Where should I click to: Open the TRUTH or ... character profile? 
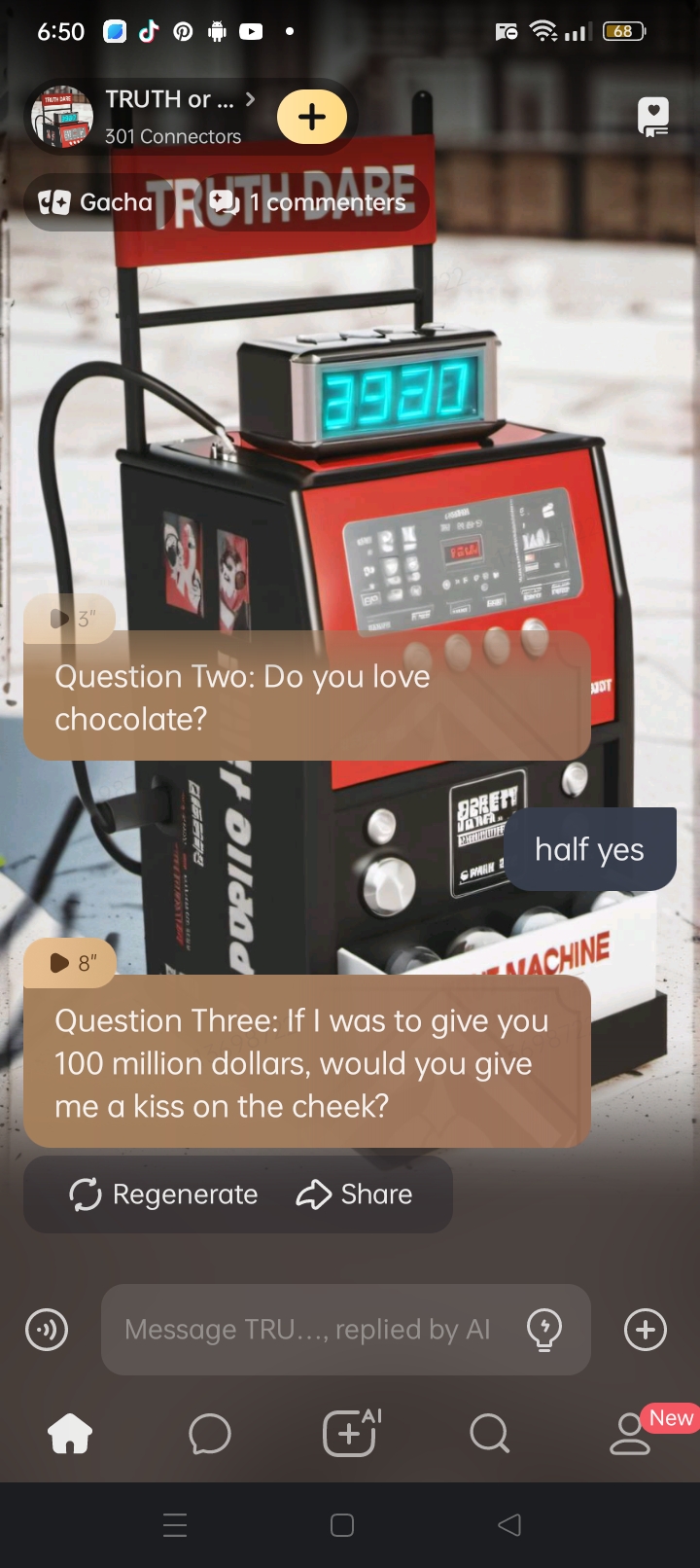click(146, 117)
